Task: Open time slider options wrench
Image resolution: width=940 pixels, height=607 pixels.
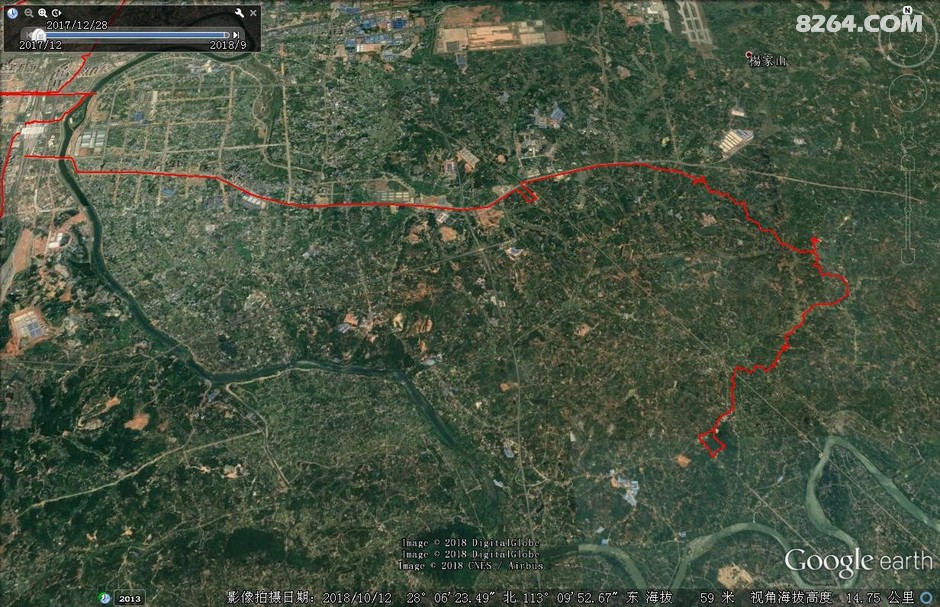Action: [239, 13]
